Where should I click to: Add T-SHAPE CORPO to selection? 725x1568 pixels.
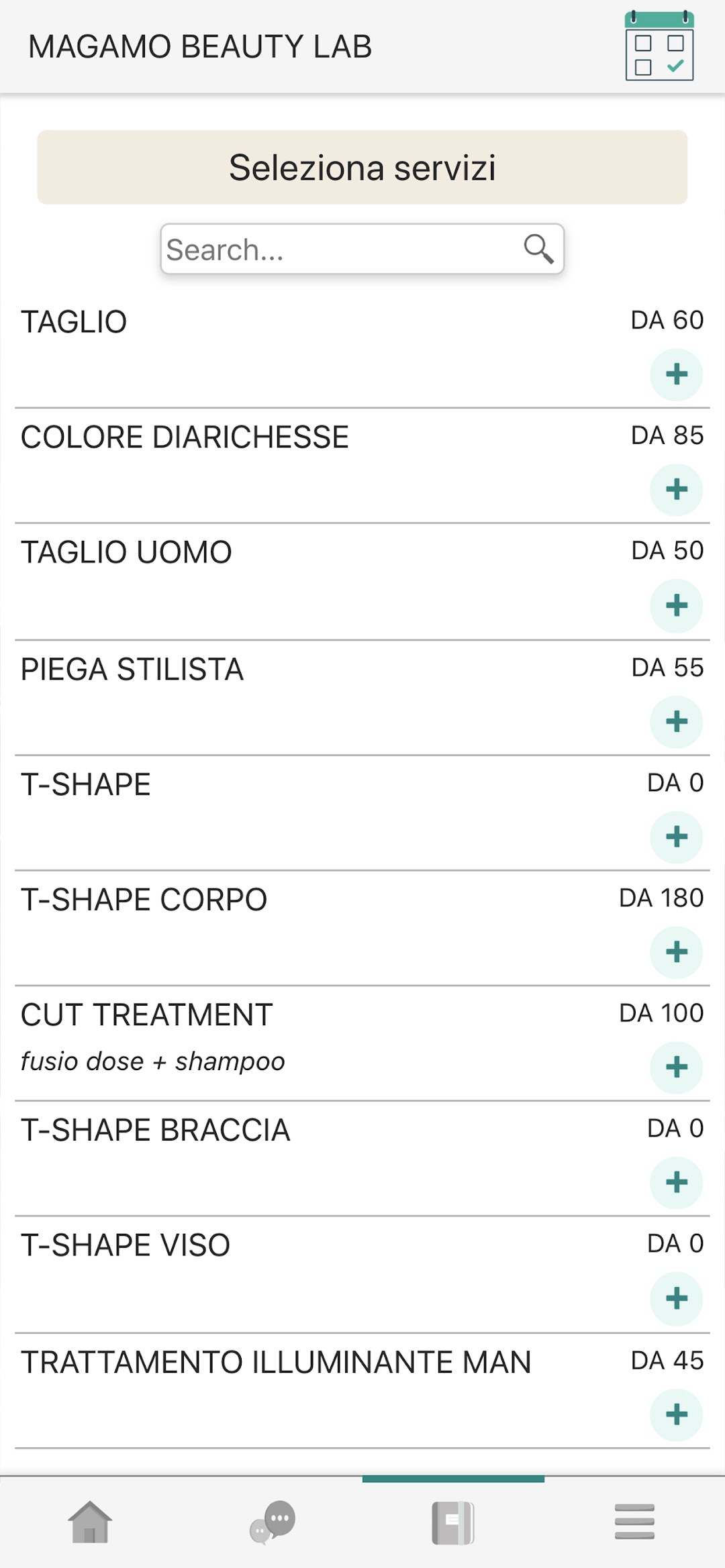tap(676, 953)
